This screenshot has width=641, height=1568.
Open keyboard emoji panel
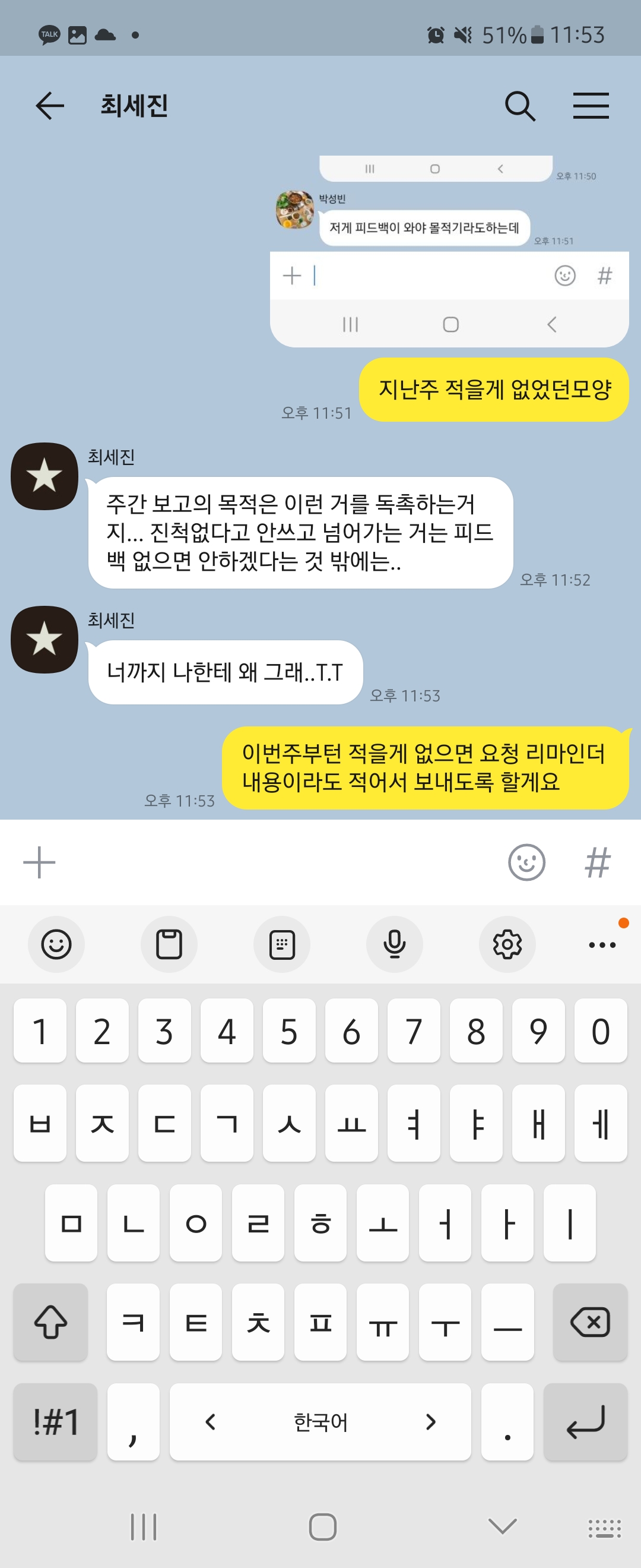click(x=56, y=945)
